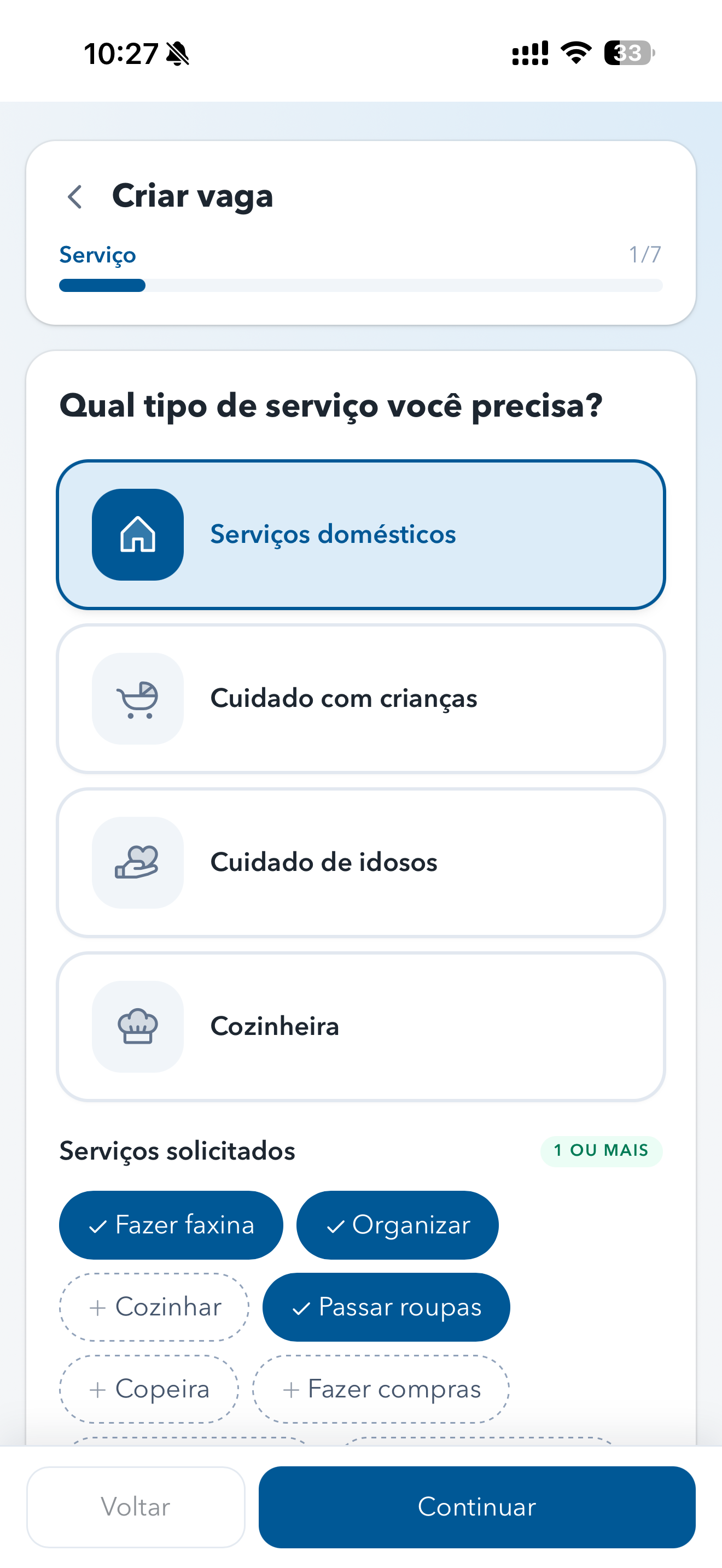Remove the Passar roupas chip
Viewport: 722px width, 1568px height.
pos(386,1307)
